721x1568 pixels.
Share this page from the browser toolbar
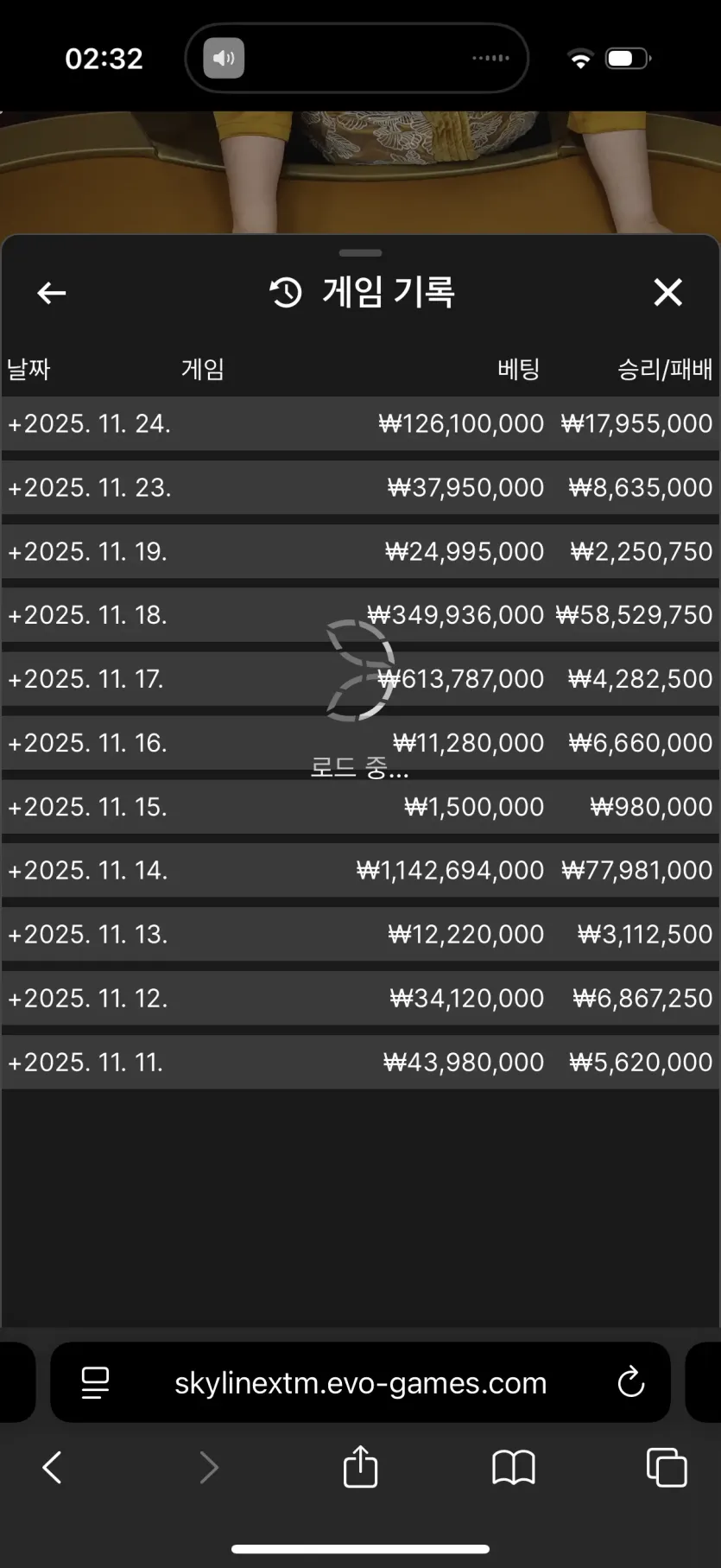pyautogui.click(x=360, y=1467)
